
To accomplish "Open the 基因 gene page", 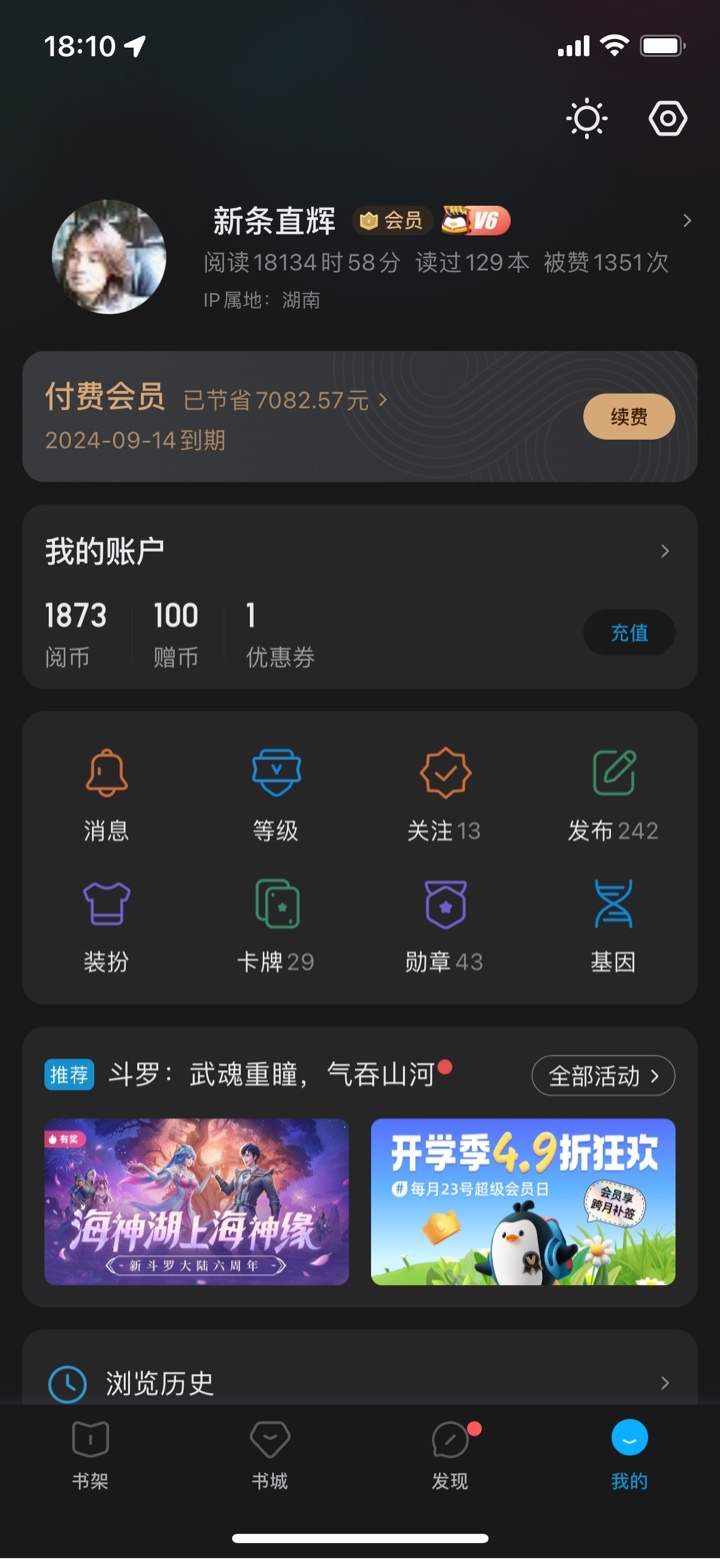I will coord(613,927).
